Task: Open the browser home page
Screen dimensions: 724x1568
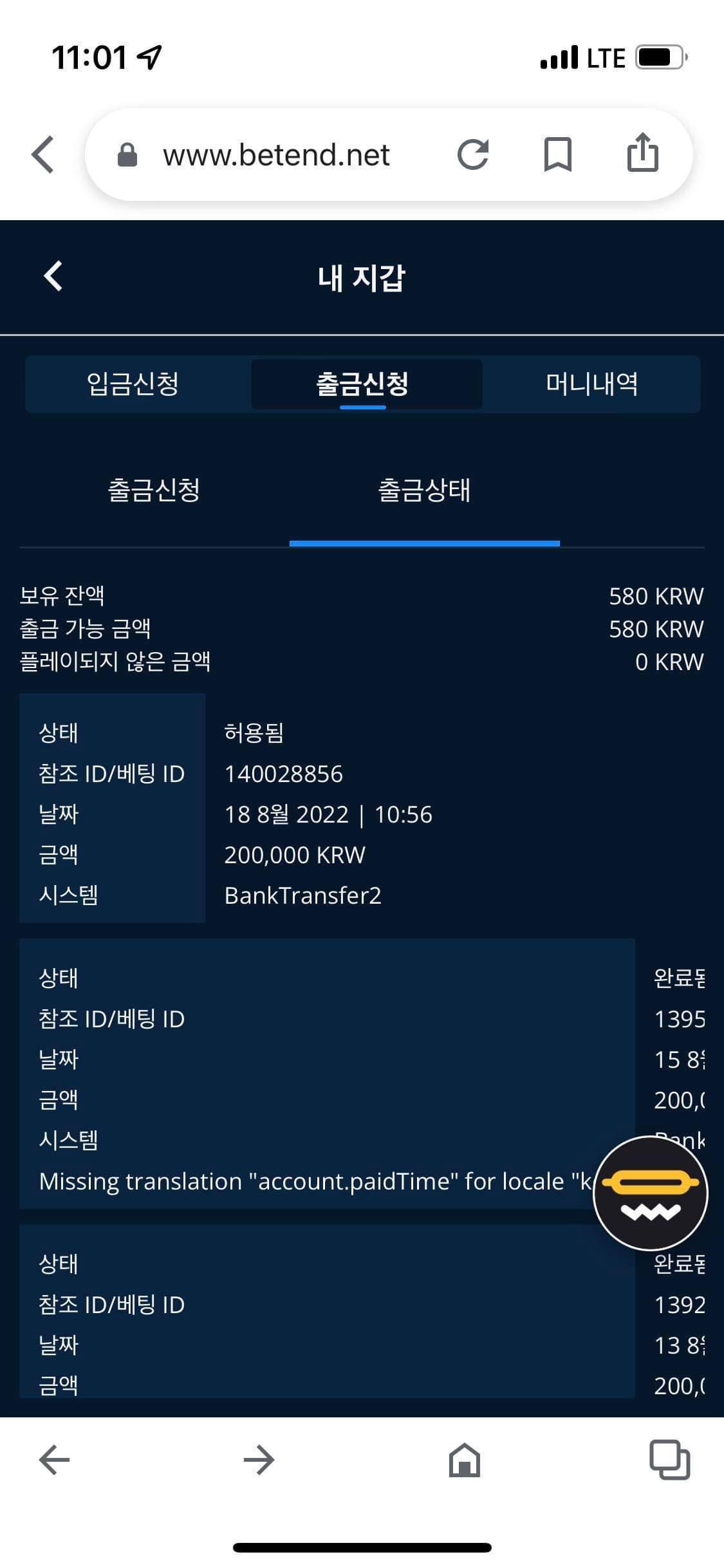Action: click(x=464, y=1459)
